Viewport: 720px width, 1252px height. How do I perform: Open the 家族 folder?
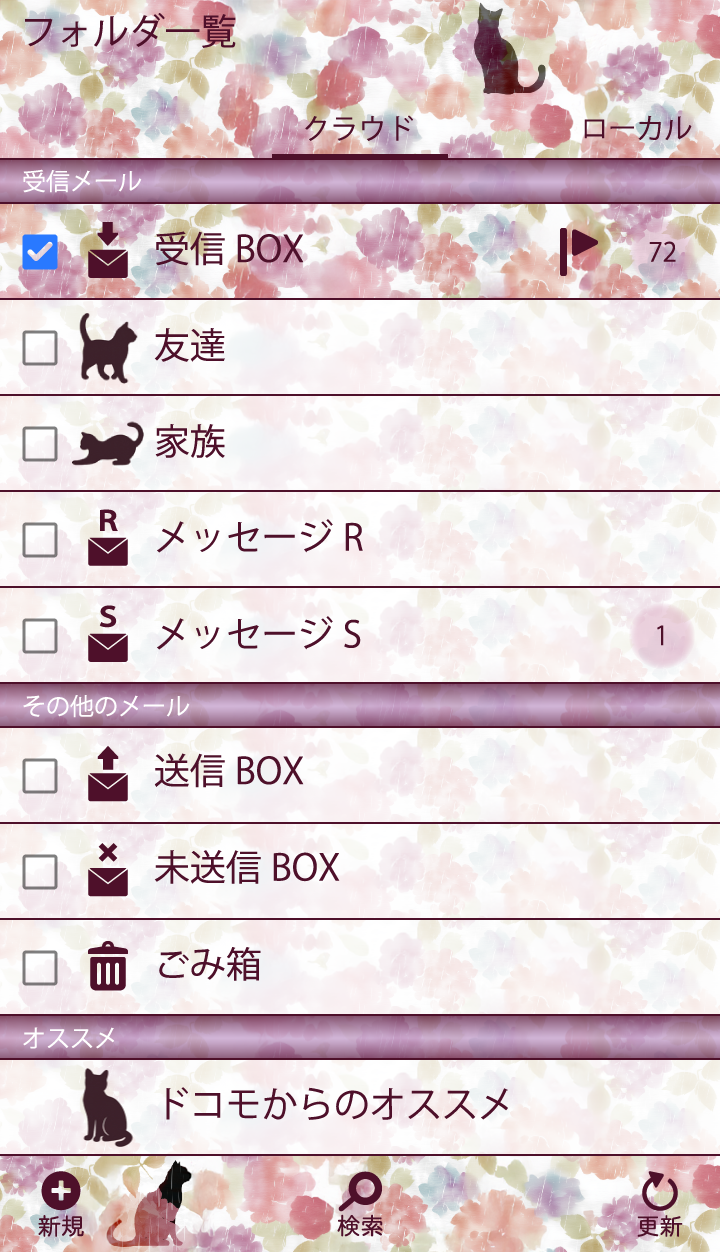pos(190,443)
